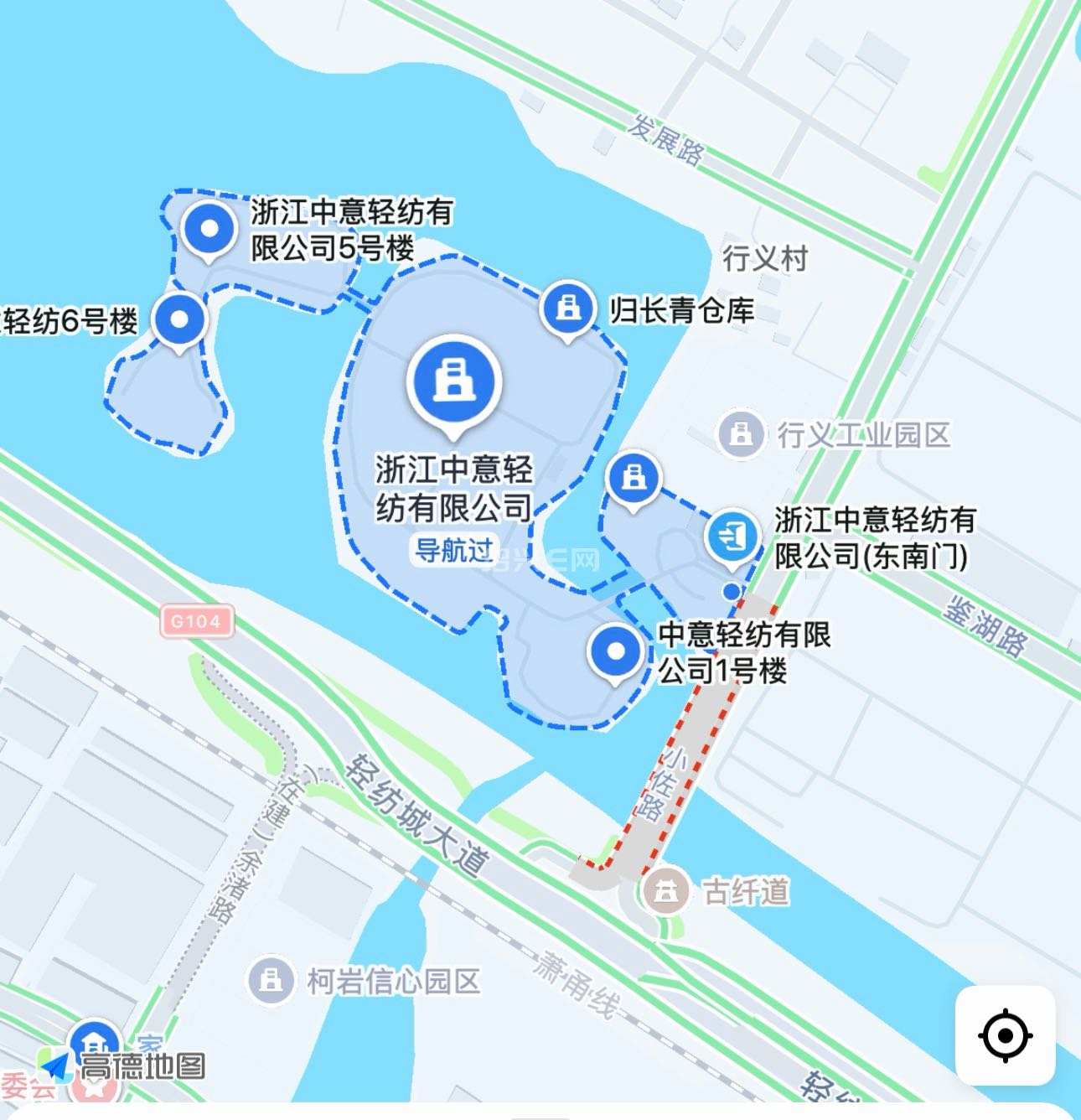1081x1120 pixels.
Task: Open the 东南门 entrance marker
Action: pyautogui.click(x=732, y=536)
